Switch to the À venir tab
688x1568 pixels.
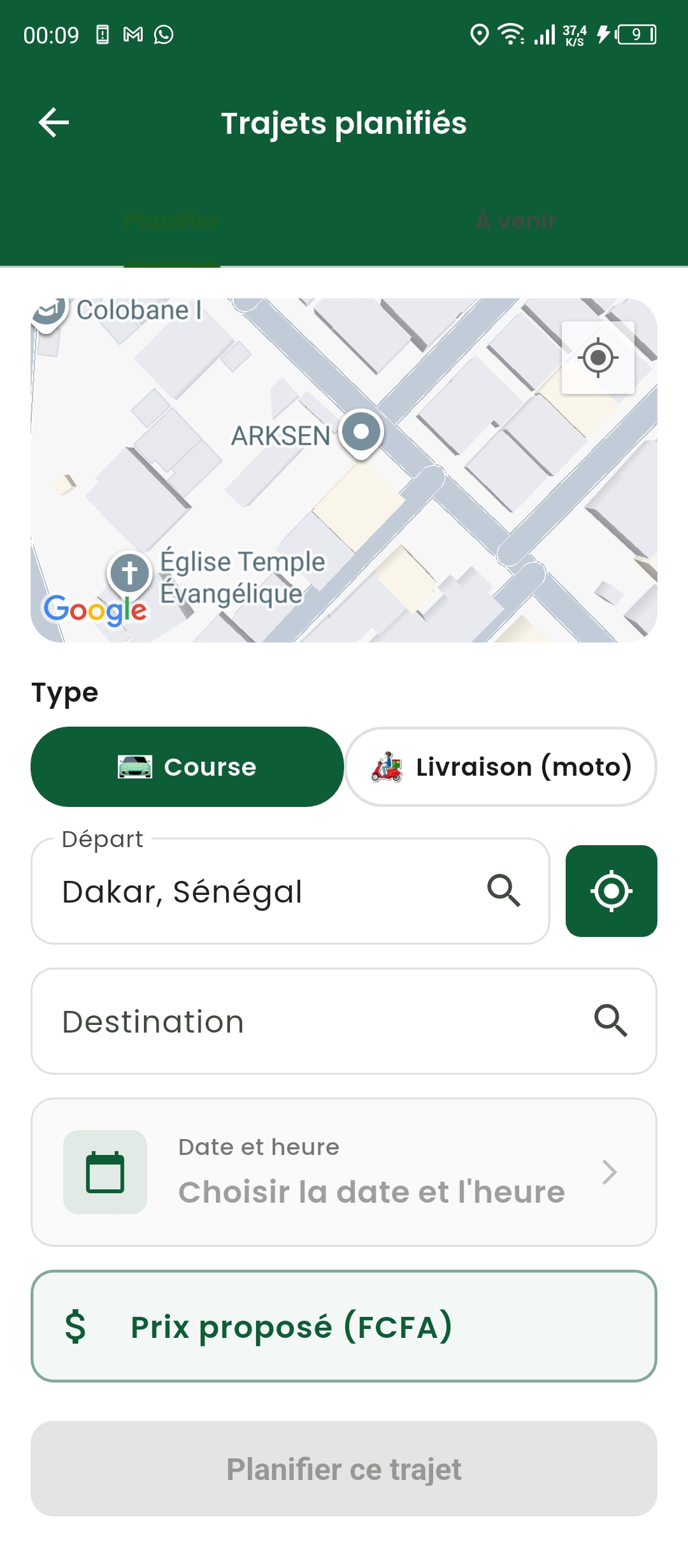(516, 221)
